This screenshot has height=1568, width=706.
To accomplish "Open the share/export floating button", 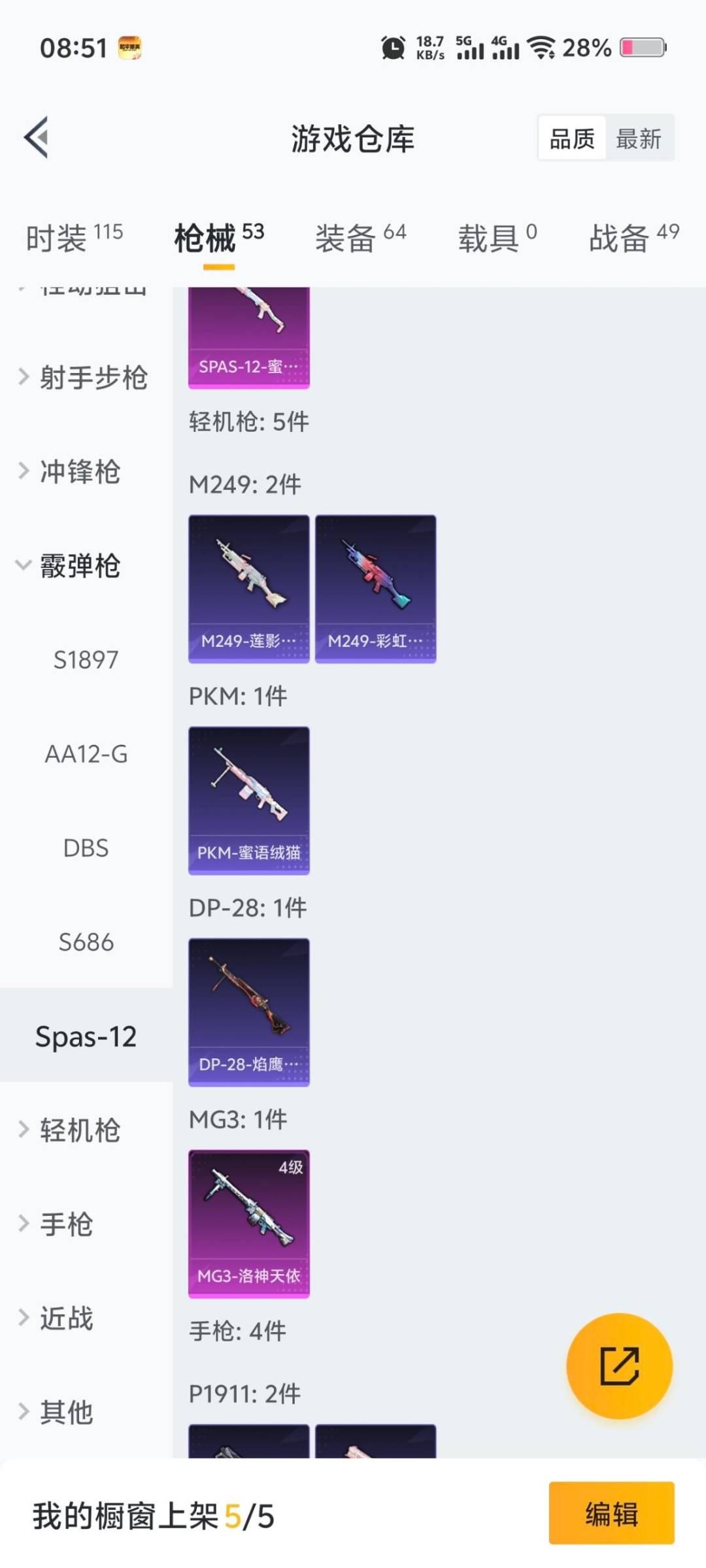I will coord(617,1364).
